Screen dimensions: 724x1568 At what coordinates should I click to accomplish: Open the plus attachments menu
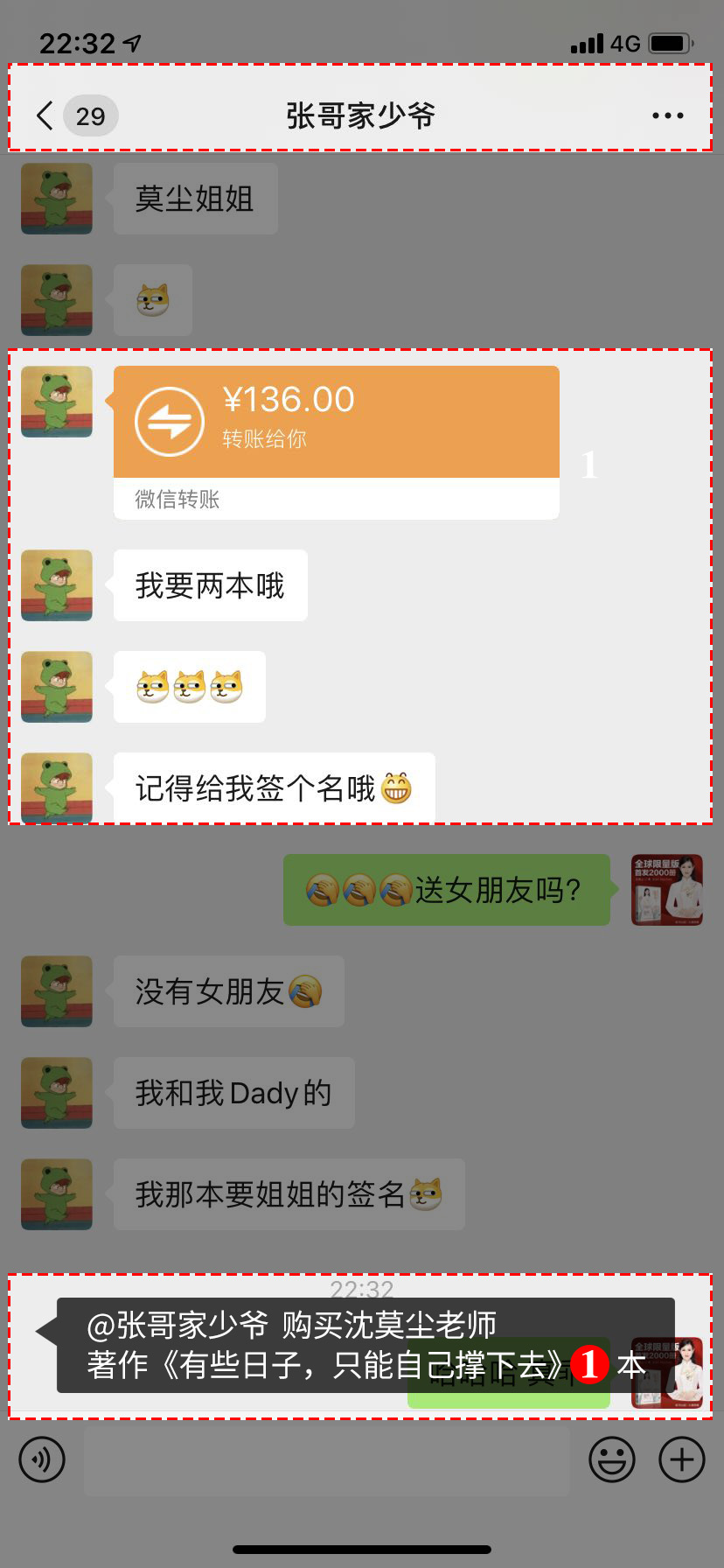(x=682, y=1459)
